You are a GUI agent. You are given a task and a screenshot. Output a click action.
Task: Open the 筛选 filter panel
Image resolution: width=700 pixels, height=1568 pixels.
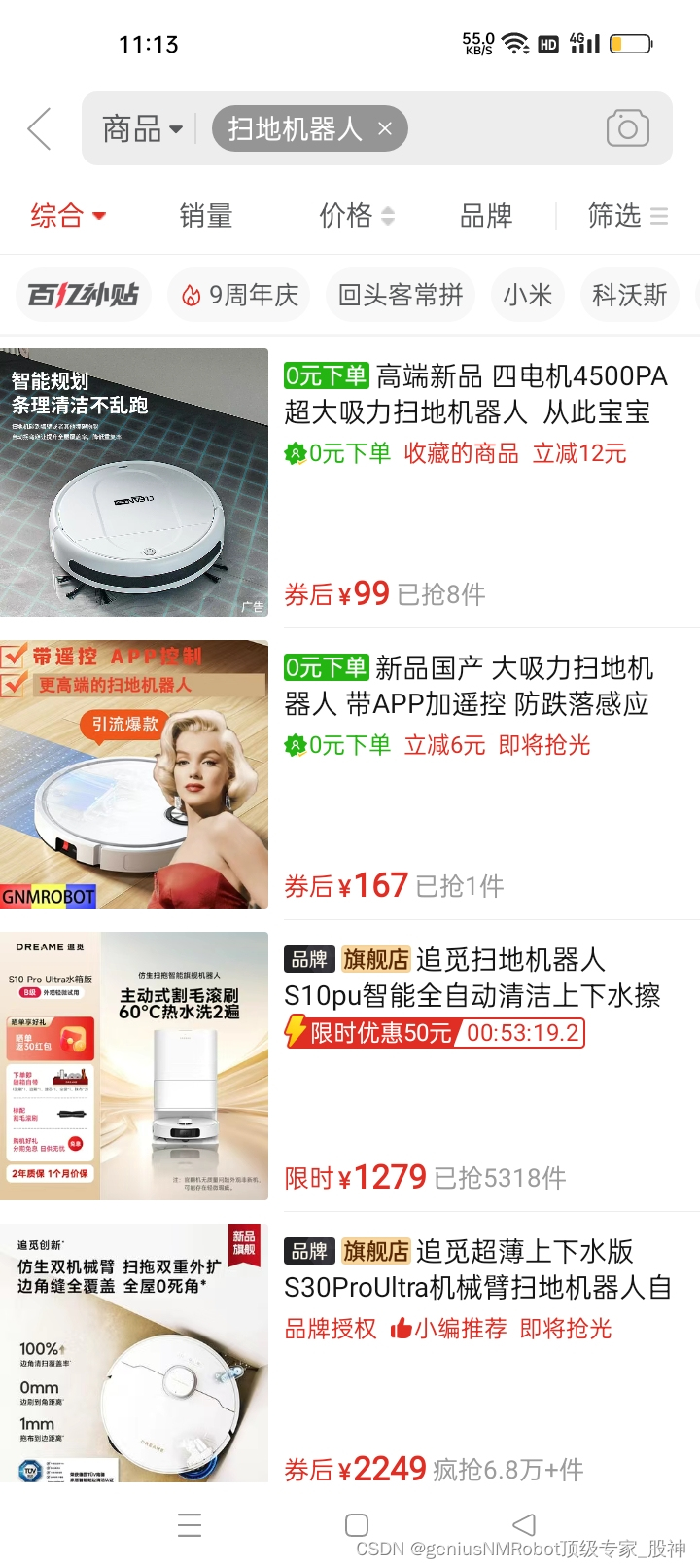[627, 215]
